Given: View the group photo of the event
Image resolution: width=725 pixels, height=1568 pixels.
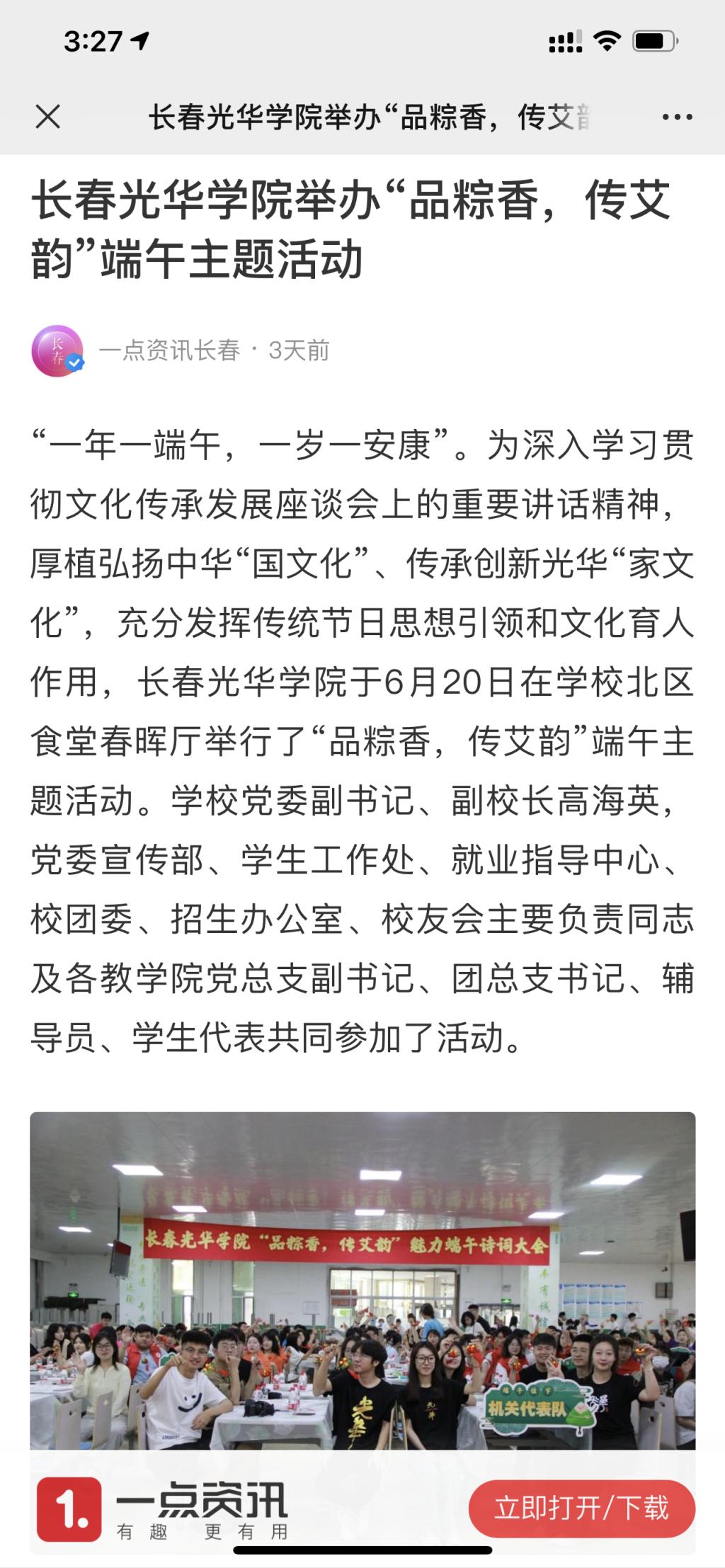Looking at the screenshot, I should (362, 1281).
